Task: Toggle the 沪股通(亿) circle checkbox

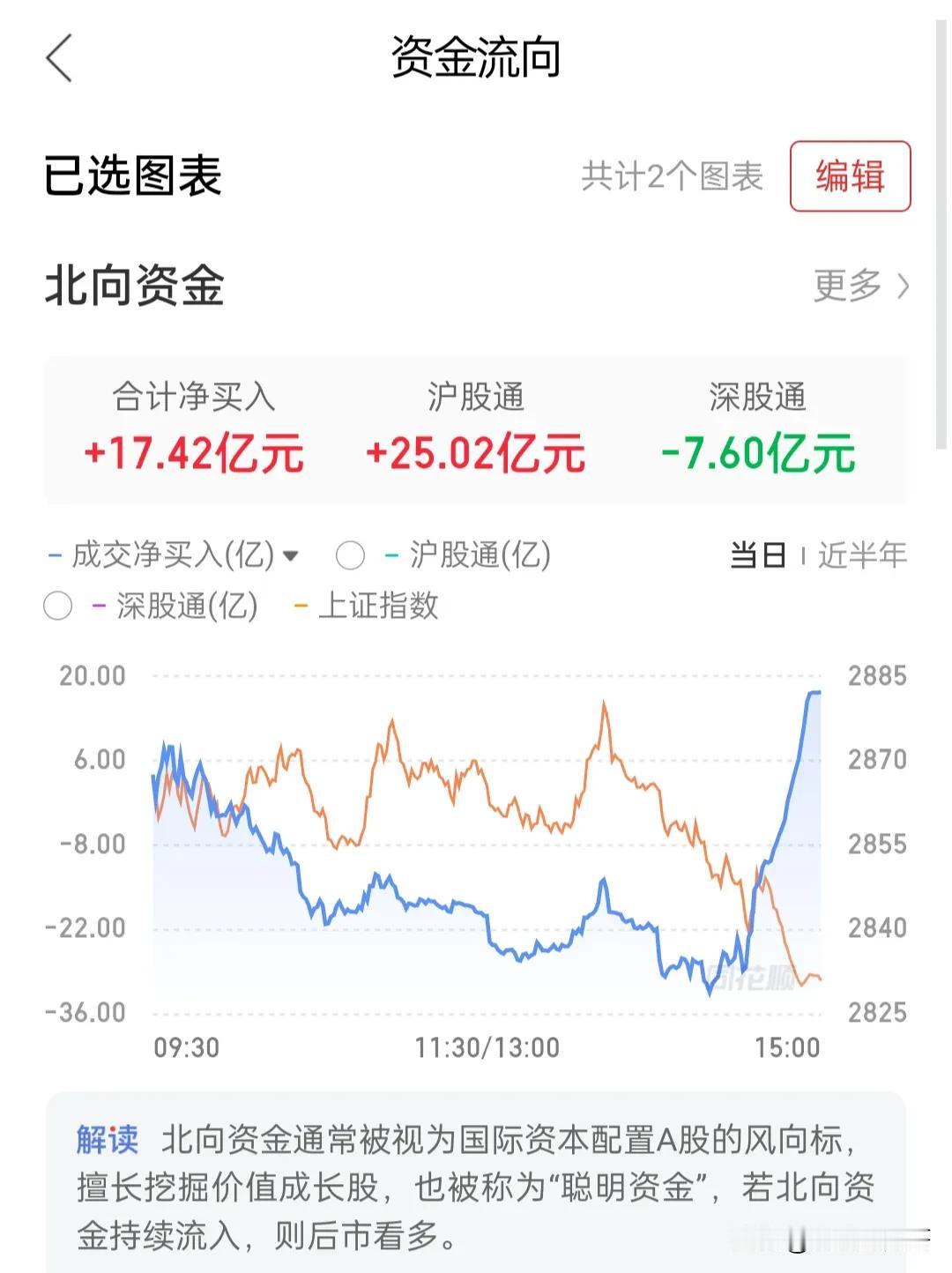Action: tap(350, 555)
